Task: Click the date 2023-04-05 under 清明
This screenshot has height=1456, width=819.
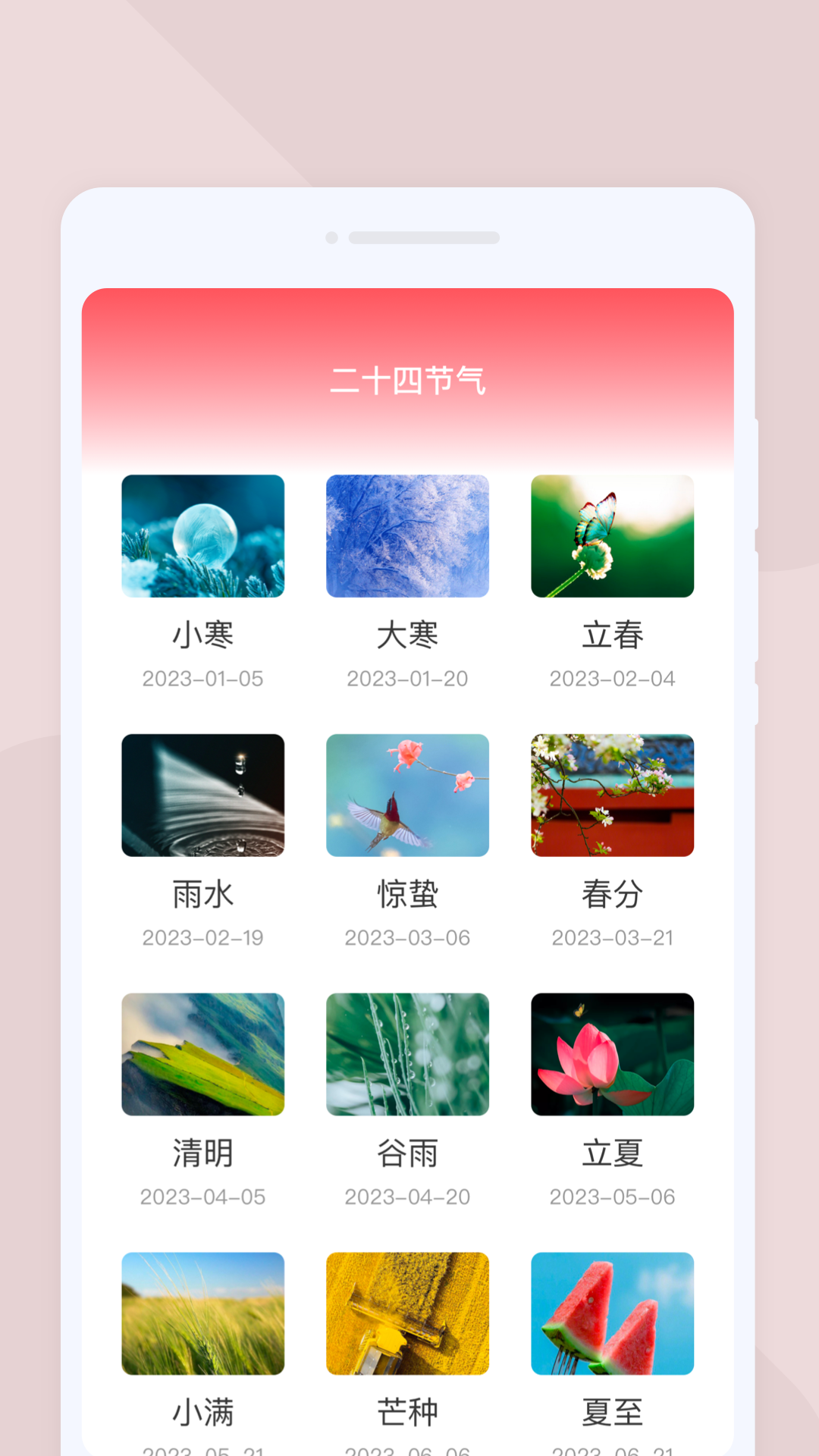Action: [202, 1197]
